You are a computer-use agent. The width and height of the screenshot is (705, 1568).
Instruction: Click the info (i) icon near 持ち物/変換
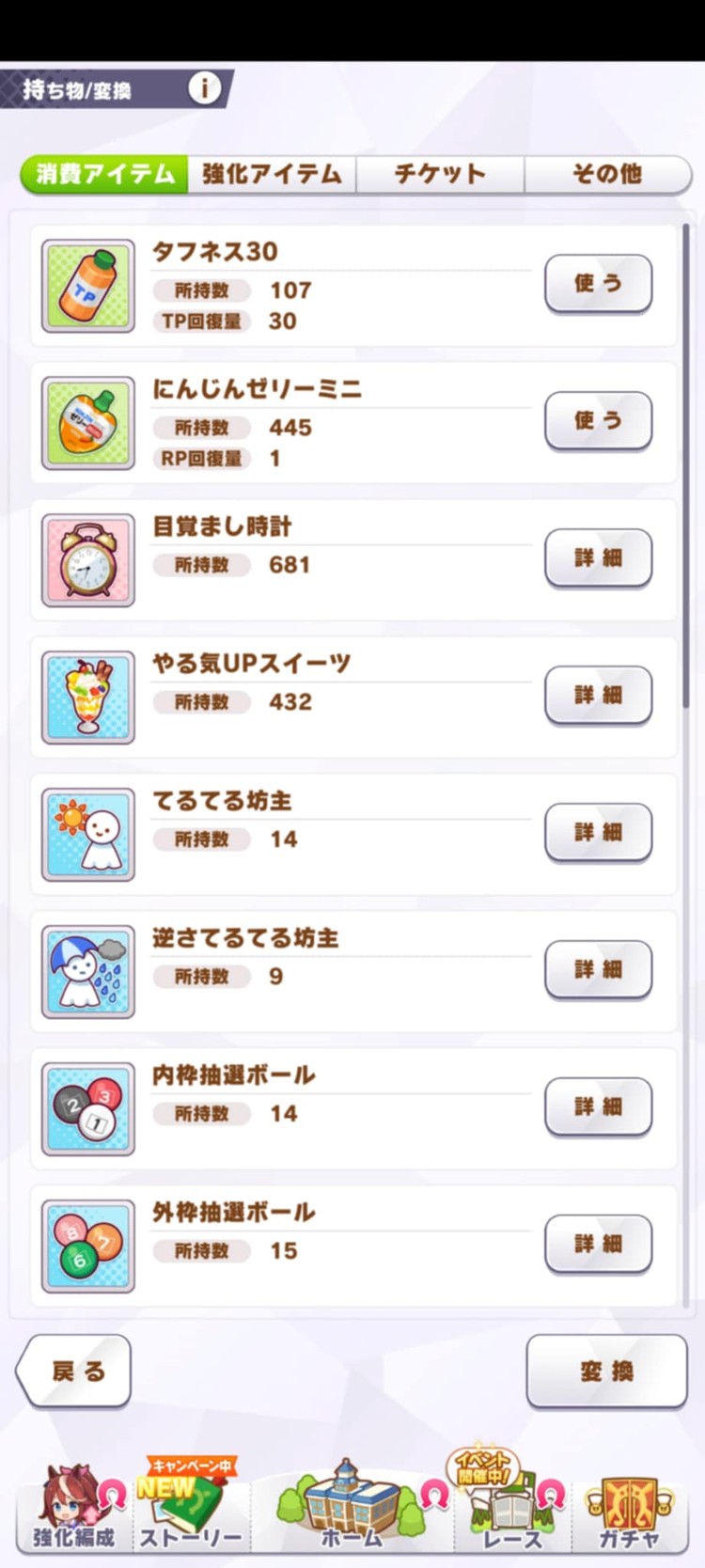pos(203,86)
